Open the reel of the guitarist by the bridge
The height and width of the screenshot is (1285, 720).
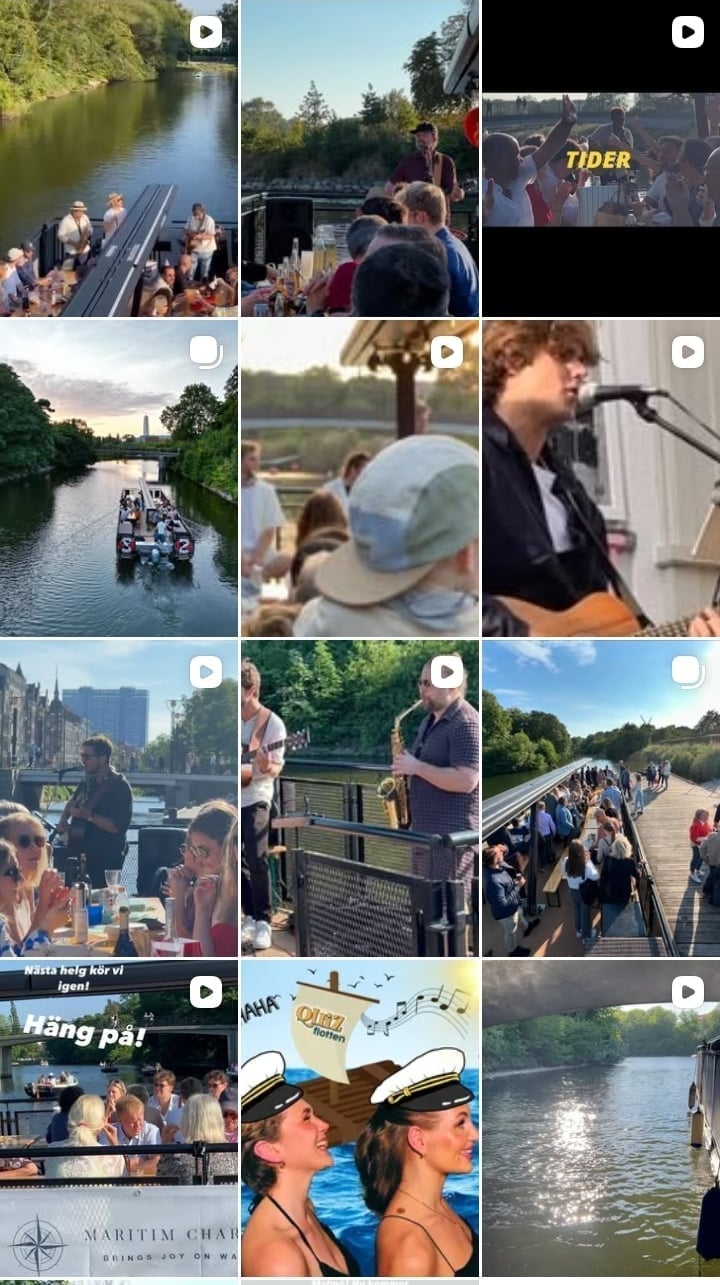tap(118, 798)
